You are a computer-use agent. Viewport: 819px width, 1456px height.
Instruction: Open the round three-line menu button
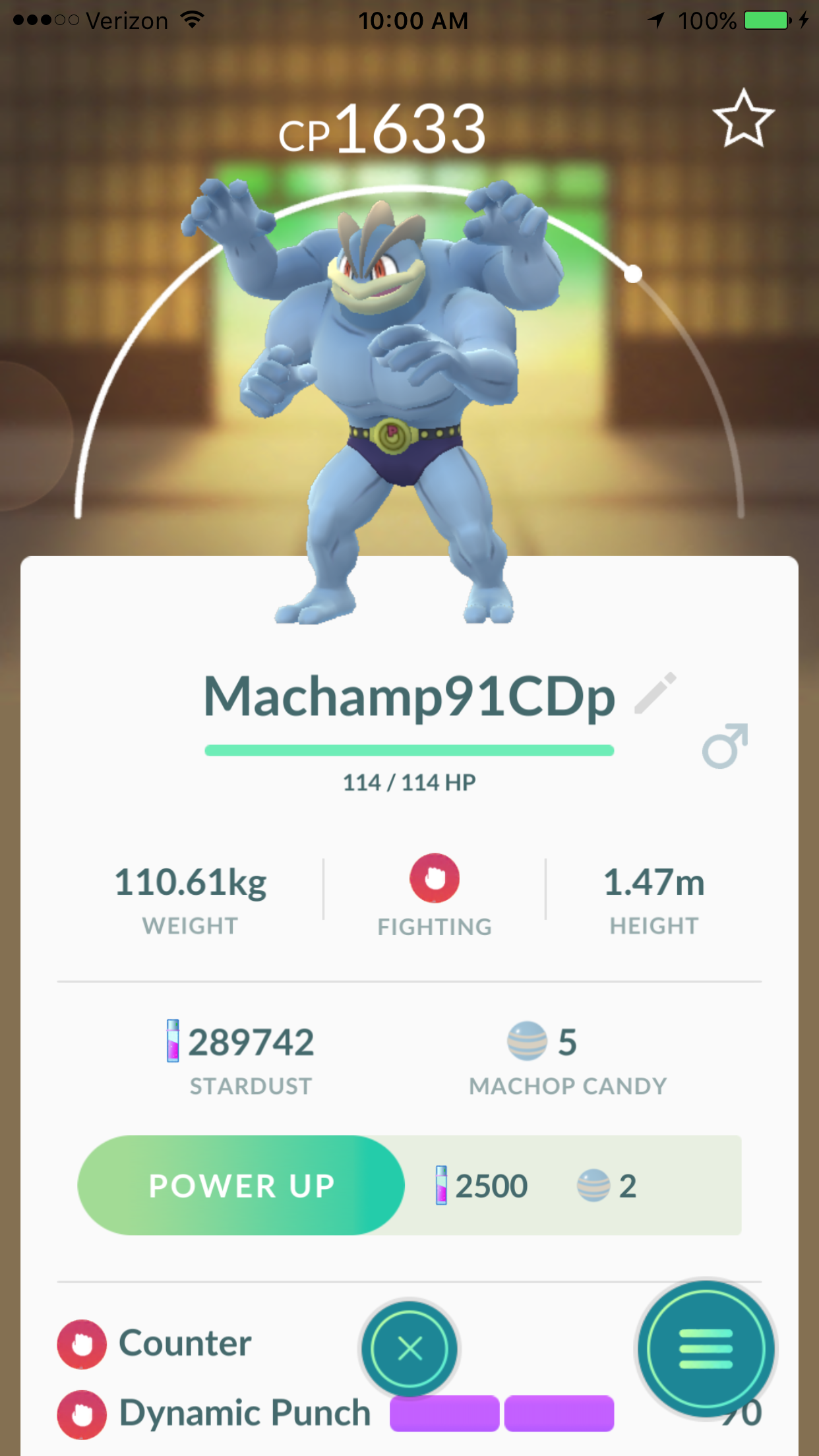(706, 1349)
